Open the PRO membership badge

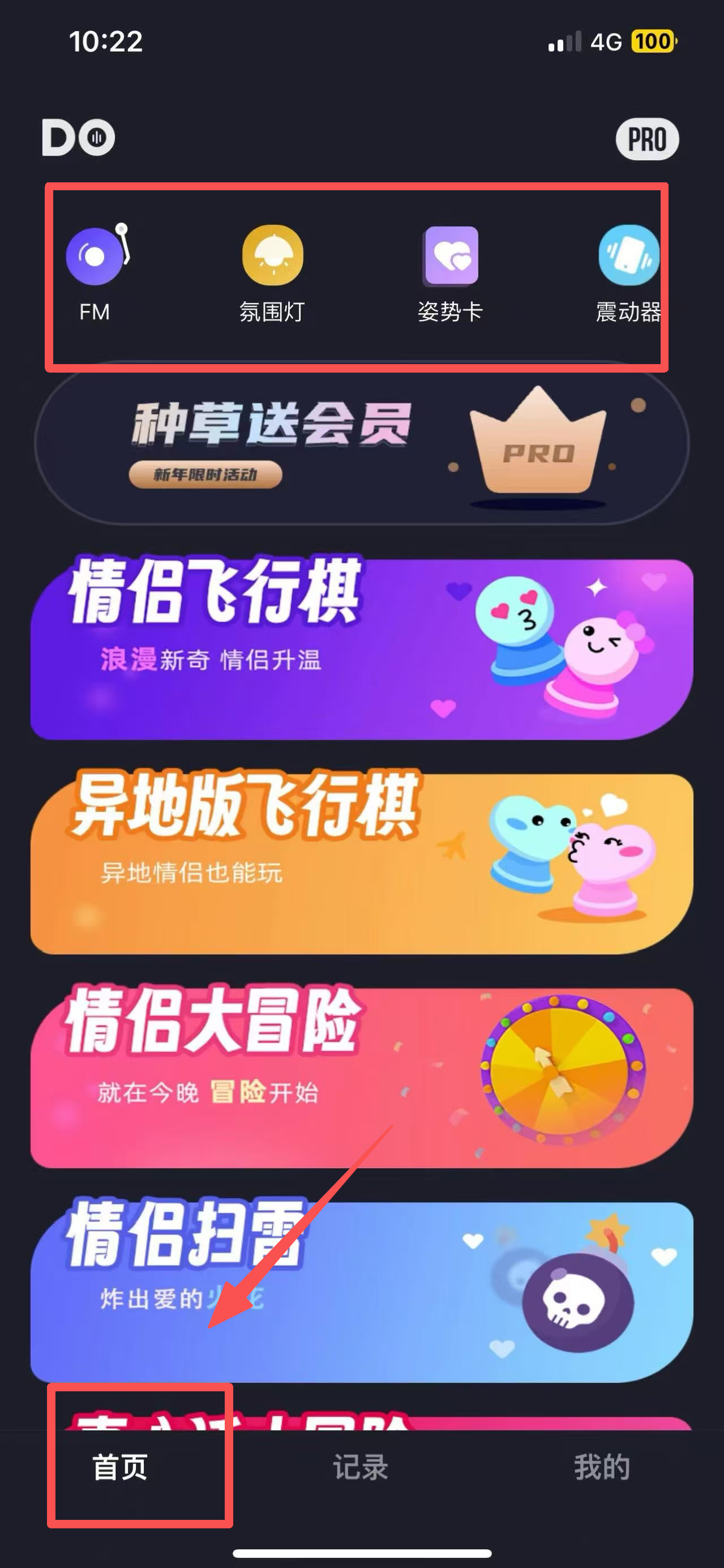(648, 139)
